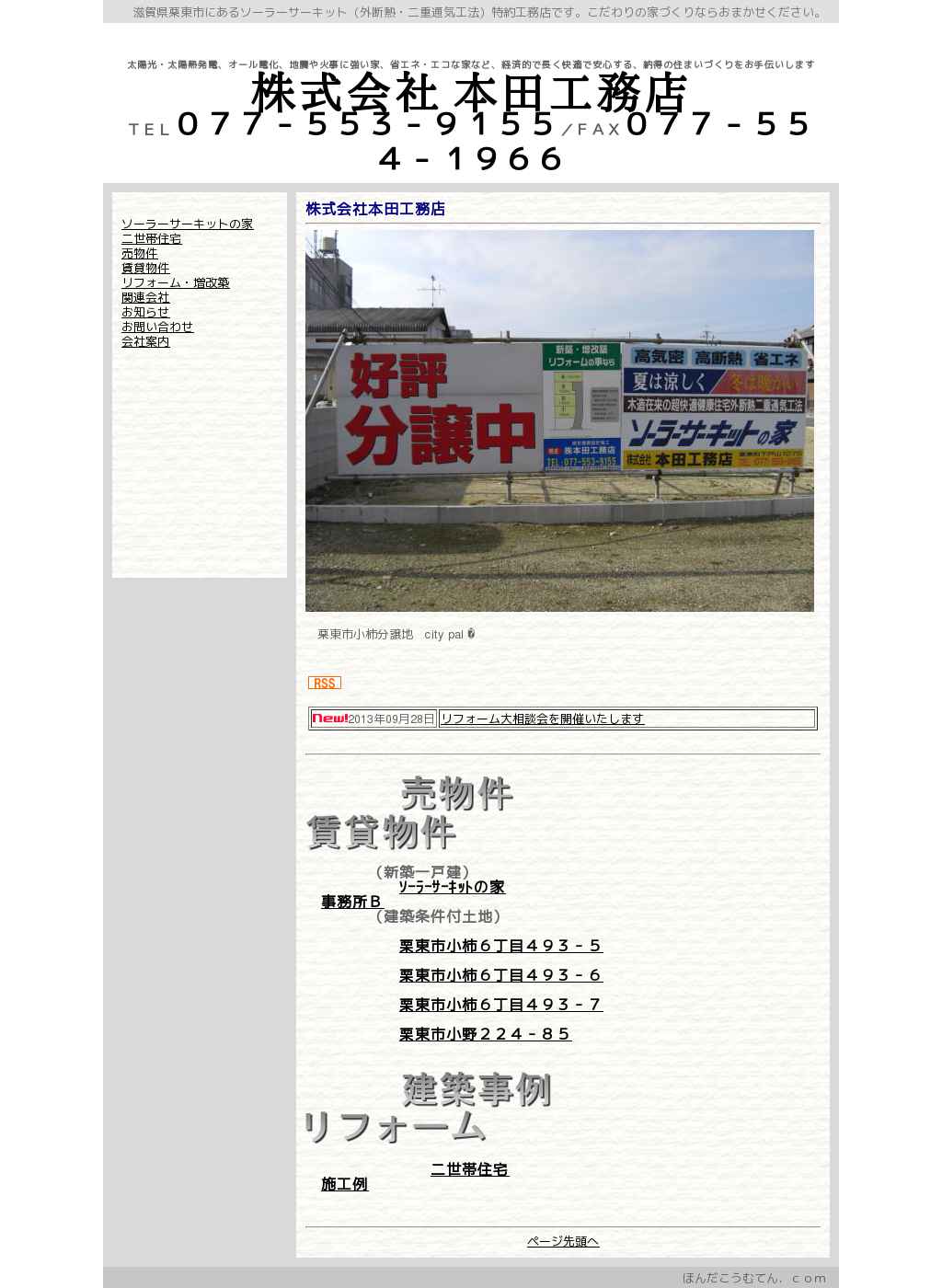Screen dimensions: 942x1288
Task: Jump to top via ページ先頭へ
Action: [x=562, y=1241]
